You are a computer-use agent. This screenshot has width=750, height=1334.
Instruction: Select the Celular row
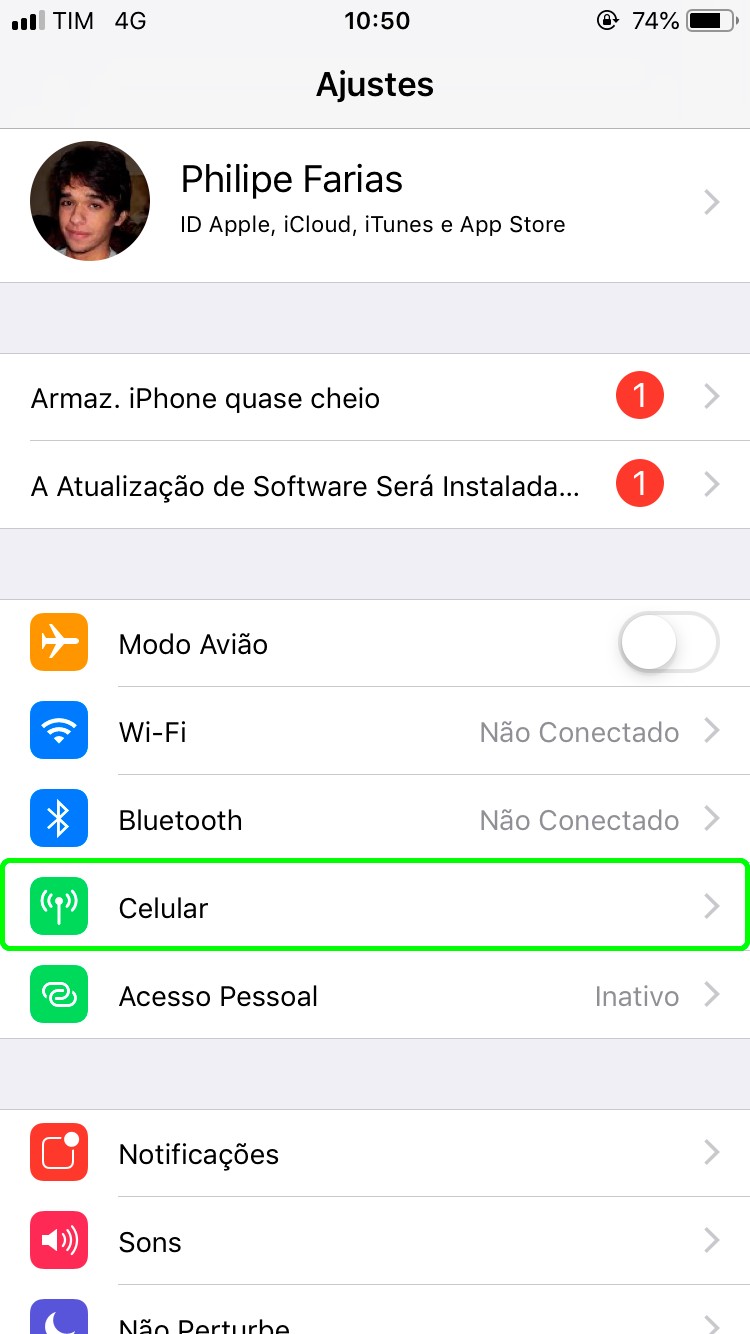pos(375,908)
